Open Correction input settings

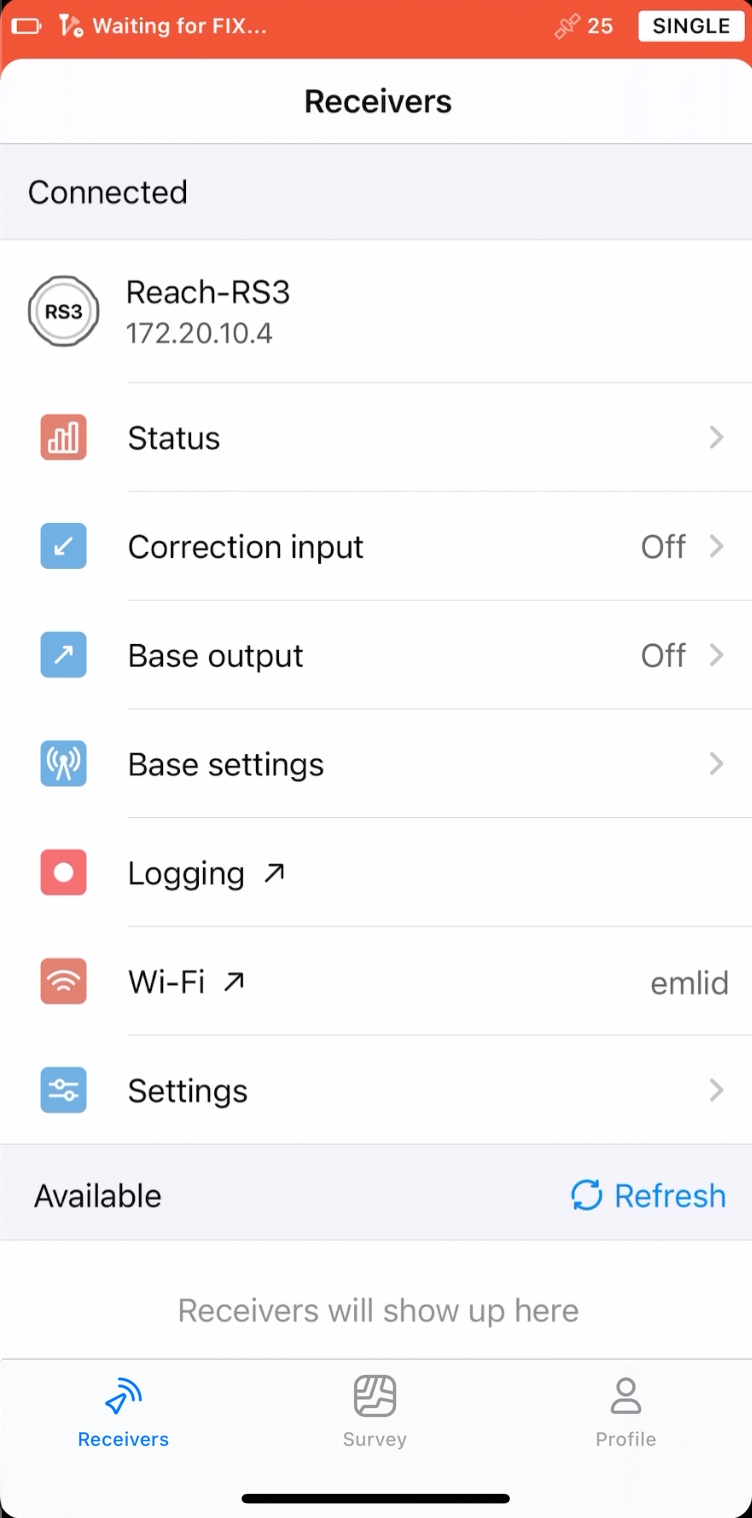tap(376, 547)
